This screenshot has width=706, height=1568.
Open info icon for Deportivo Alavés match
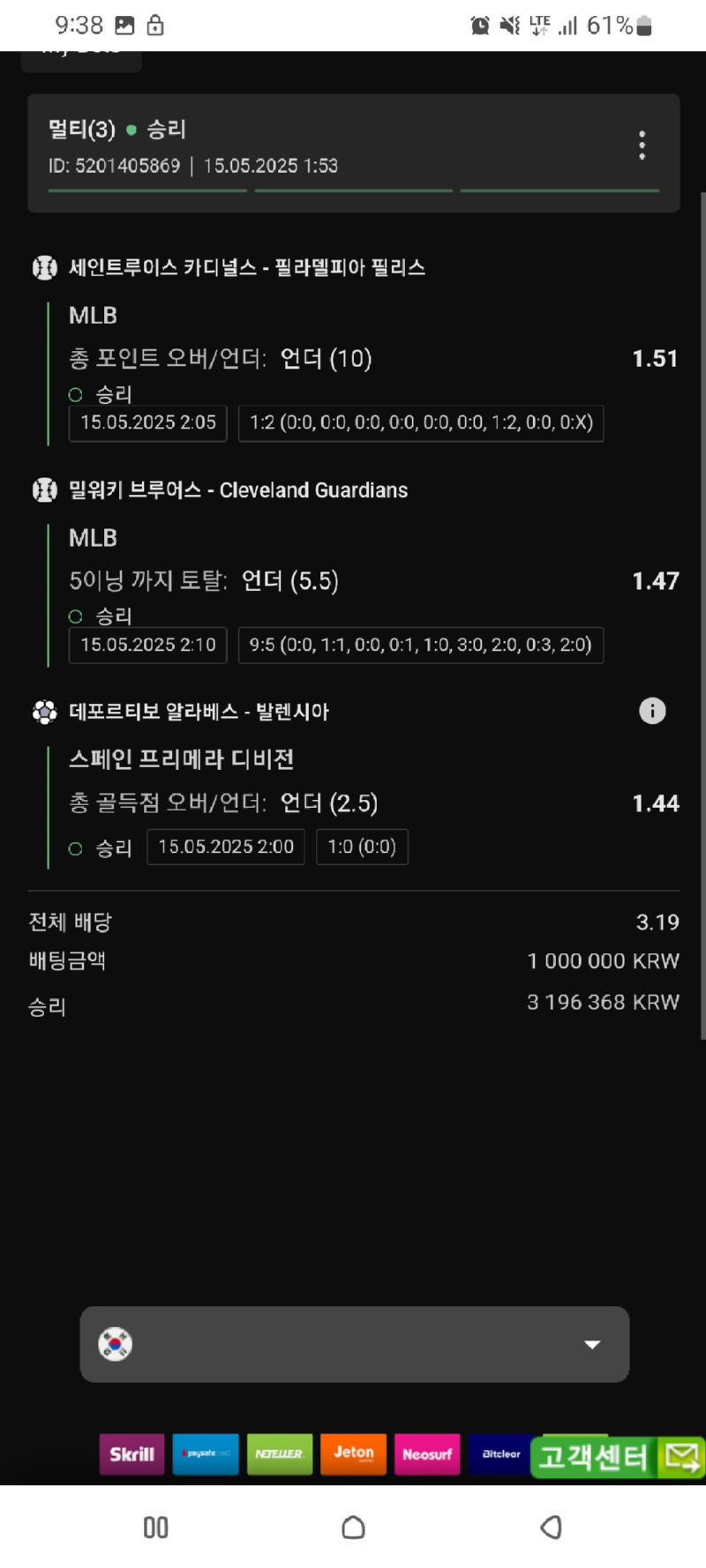click(x=652, y=711)
